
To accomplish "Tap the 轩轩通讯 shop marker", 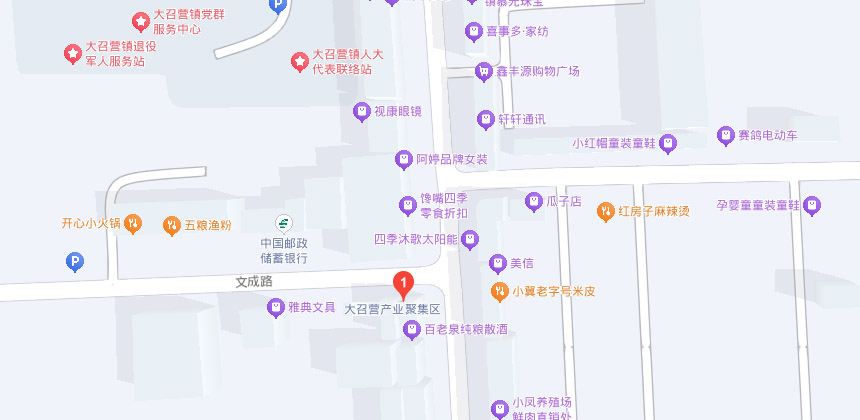I will click(x=486, y=119).
